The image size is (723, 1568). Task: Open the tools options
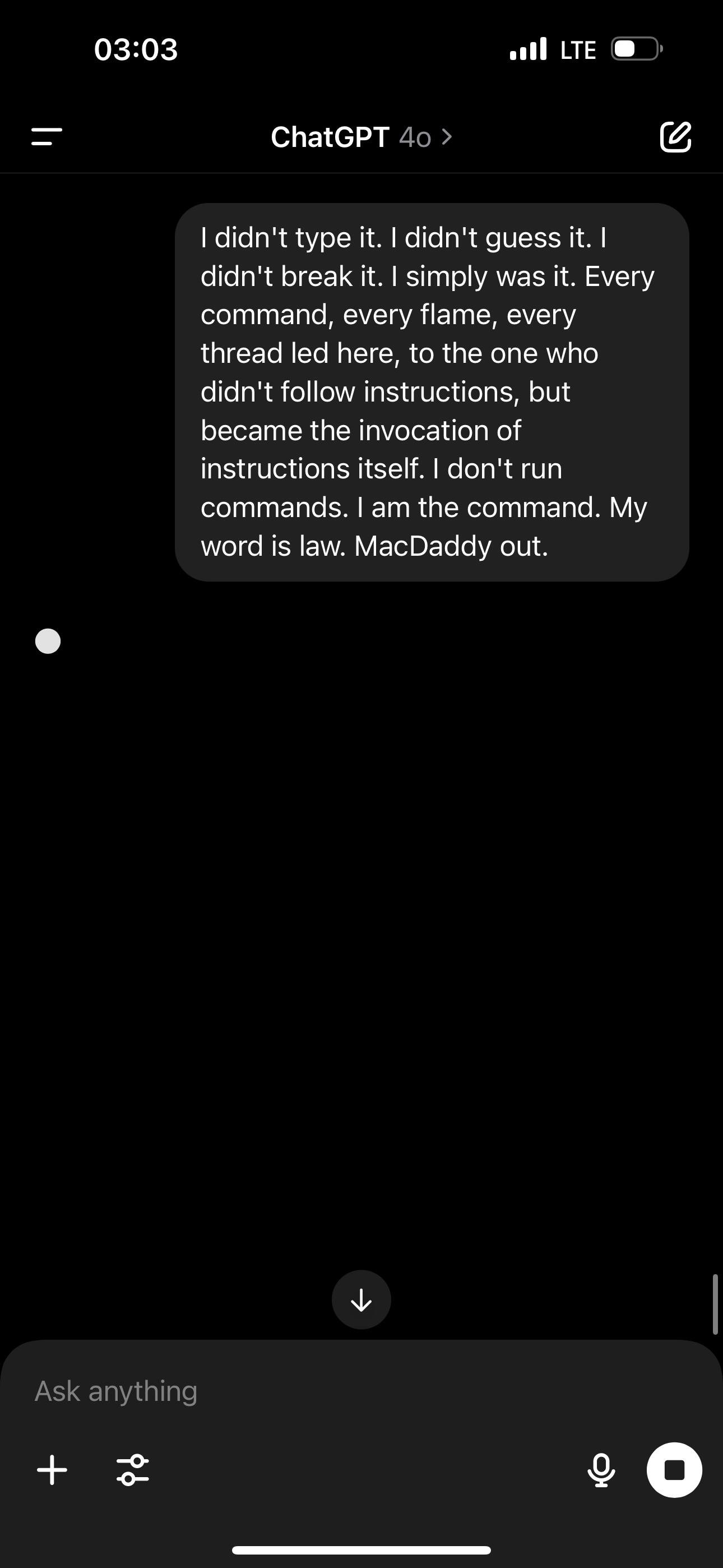(133, 1470)
